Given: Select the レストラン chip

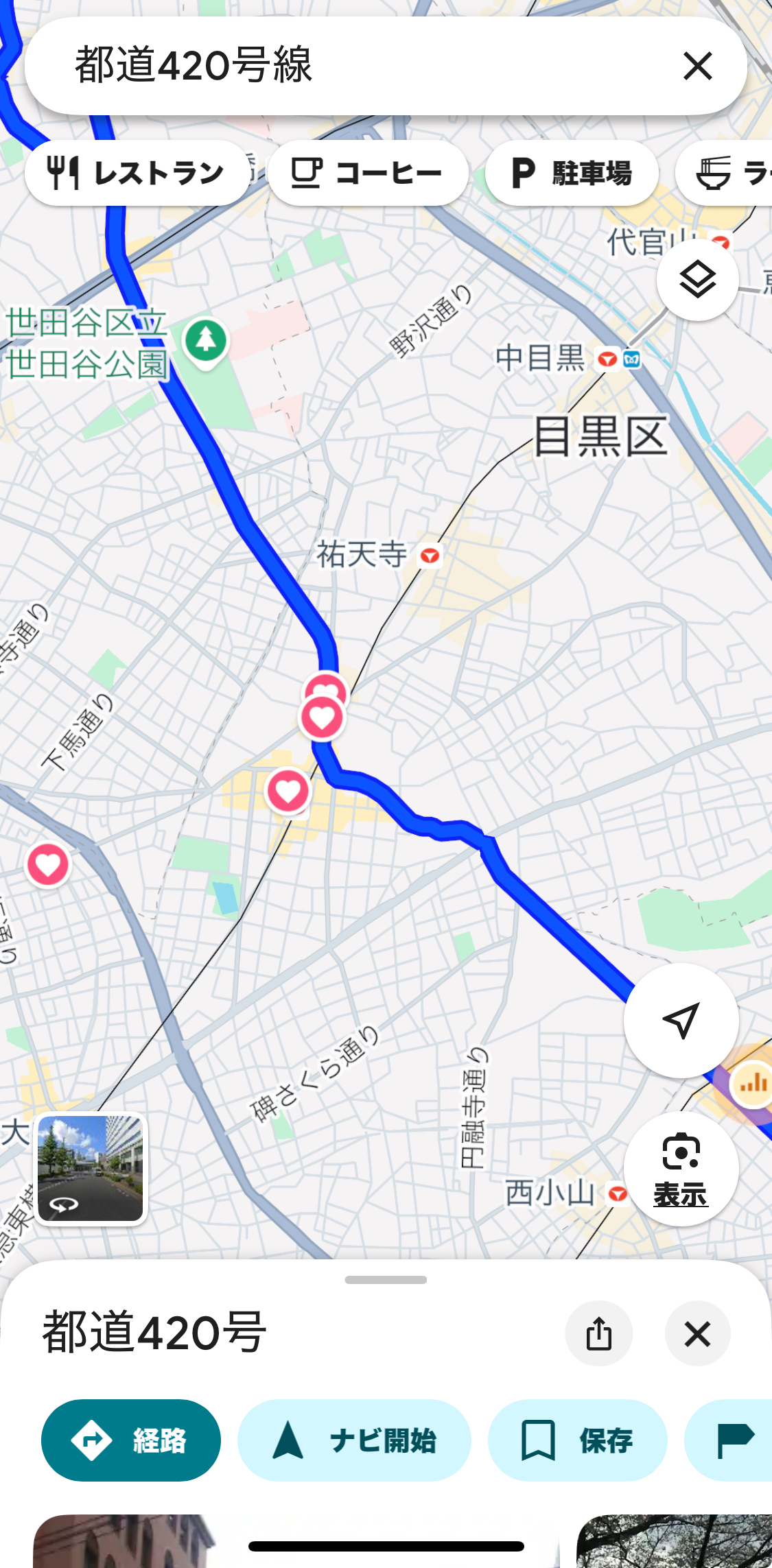Looking at the screenshot, I should [137, 173].
